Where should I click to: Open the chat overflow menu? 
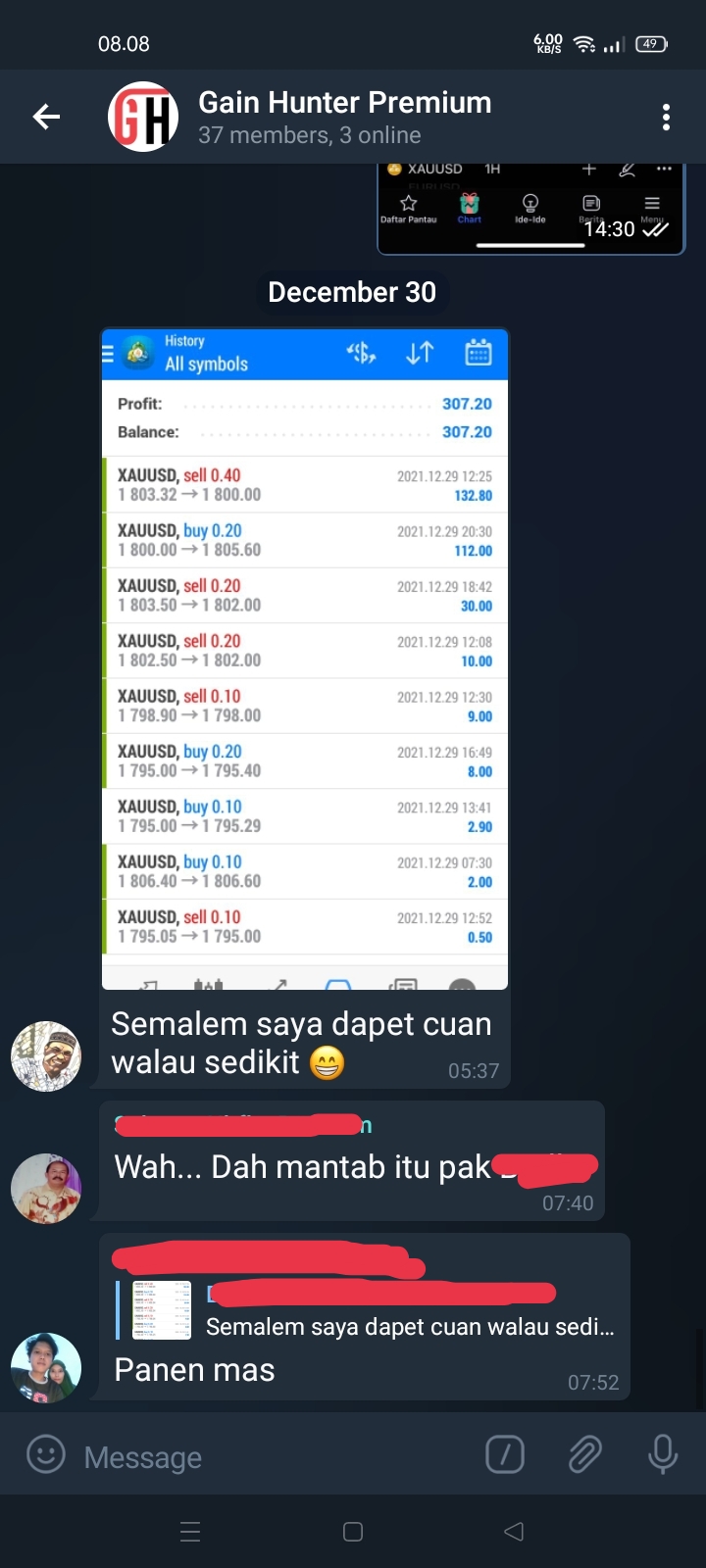[x=666, y=117]
